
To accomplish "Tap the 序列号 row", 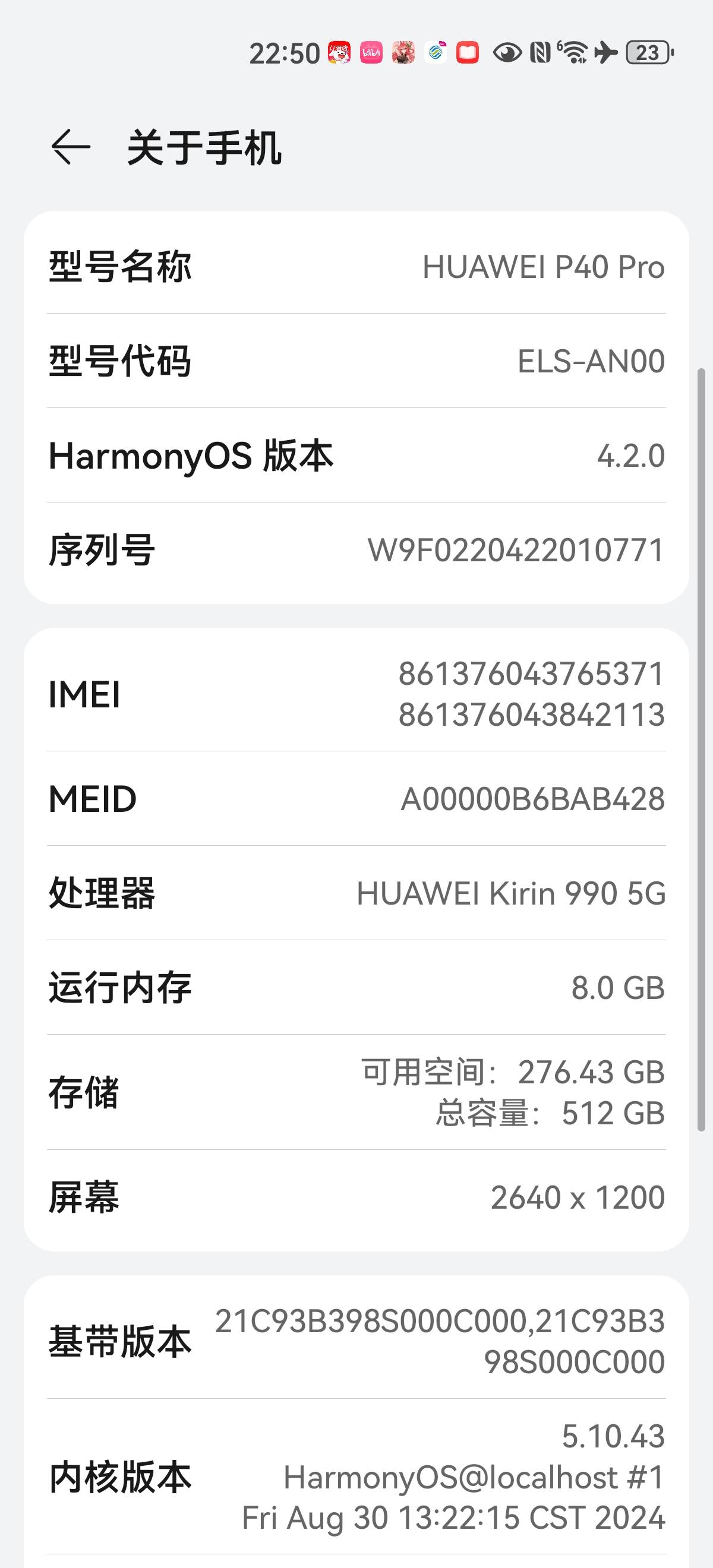I will [356, 550].
